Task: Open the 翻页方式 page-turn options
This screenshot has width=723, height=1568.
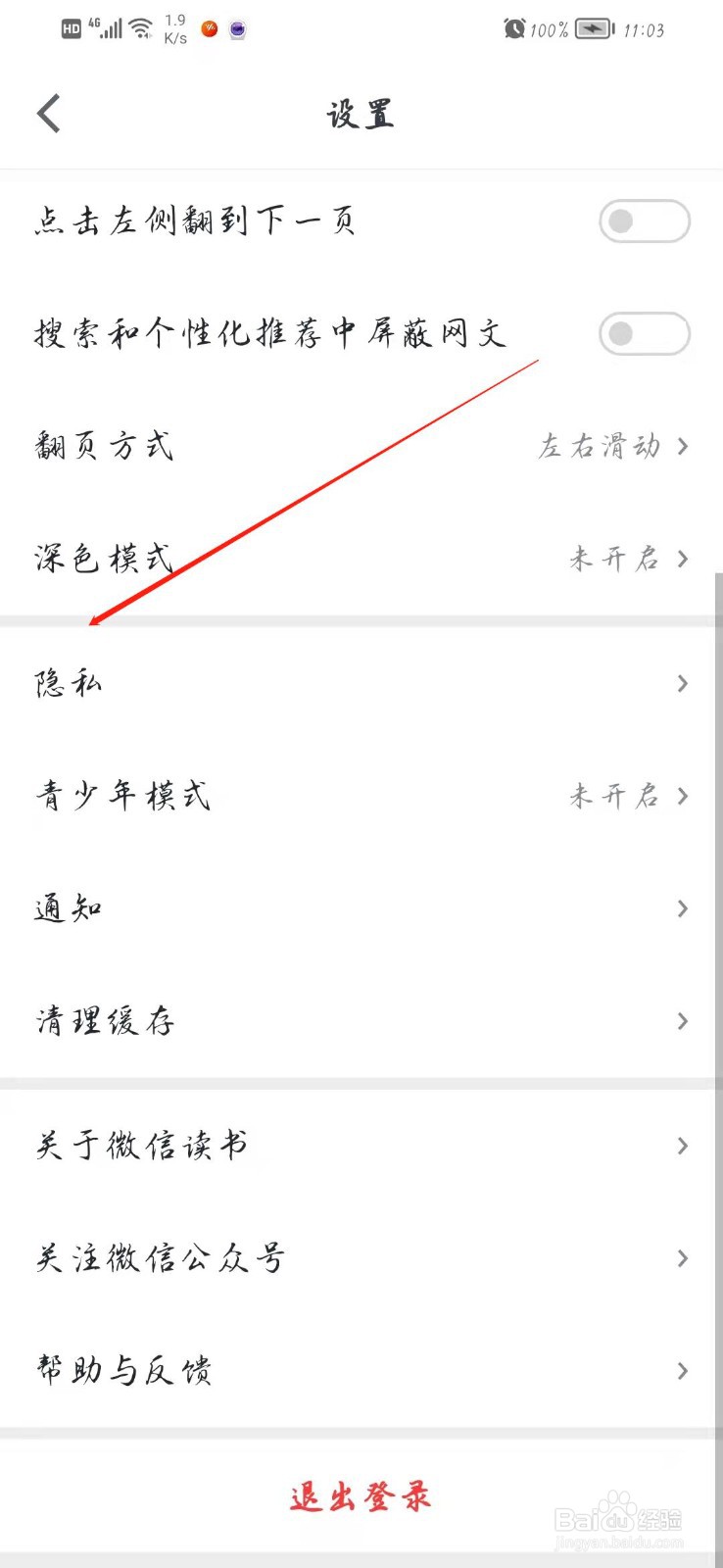Action: click(x=361, y=446)
